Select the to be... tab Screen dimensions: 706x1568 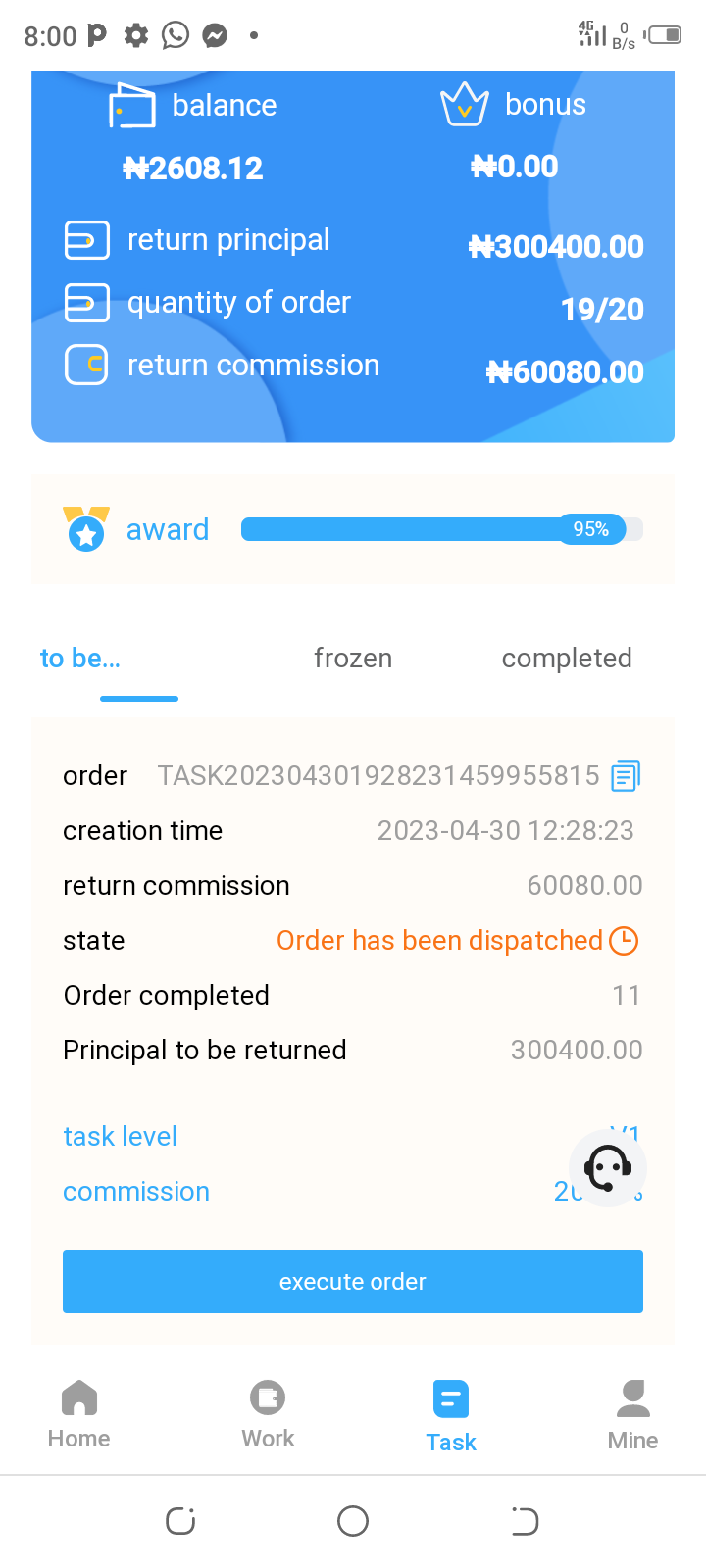pos(80,659)
